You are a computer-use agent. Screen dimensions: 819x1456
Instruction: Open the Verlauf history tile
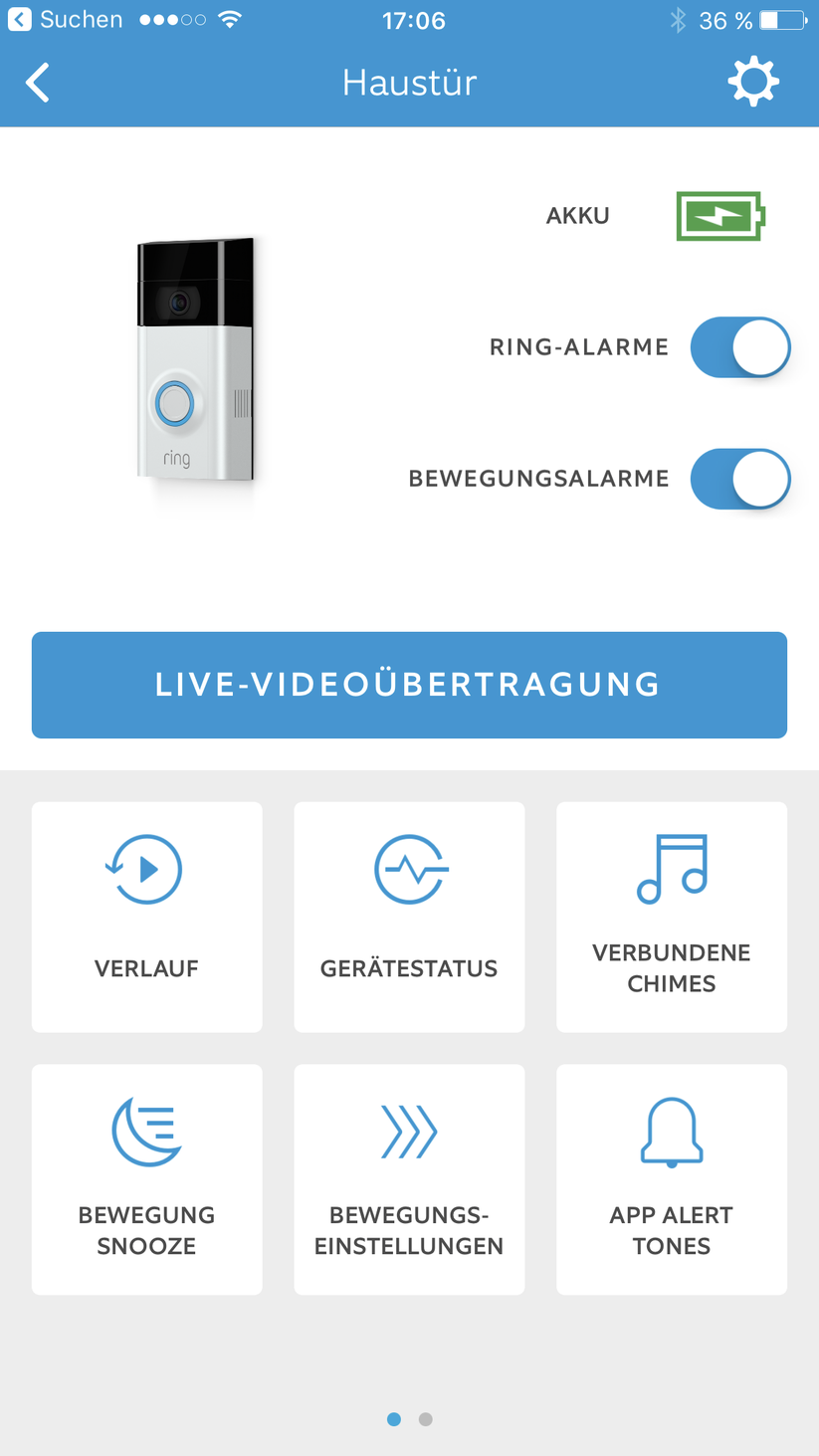pos(147,917)
